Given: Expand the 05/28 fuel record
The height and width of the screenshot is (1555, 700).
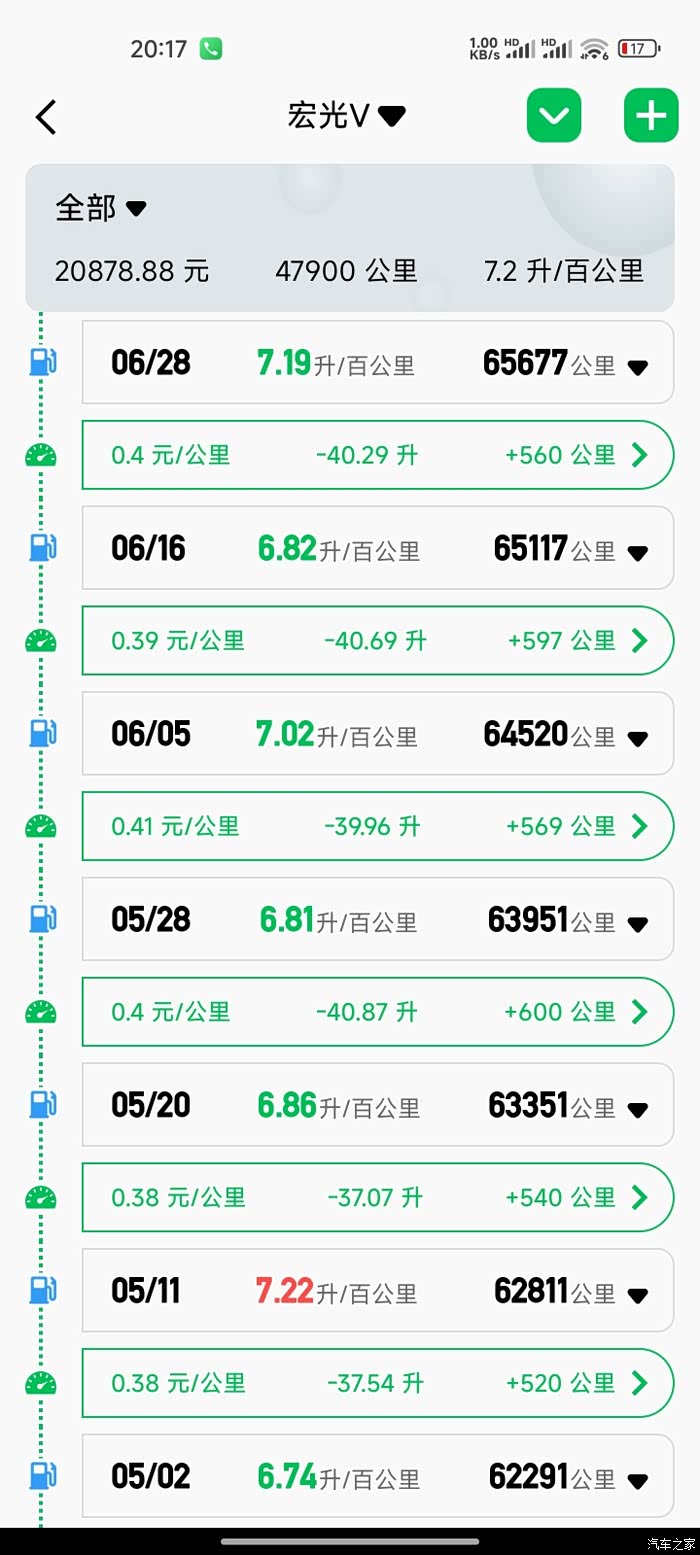Looking at the screenshot, I should [637, 923].
